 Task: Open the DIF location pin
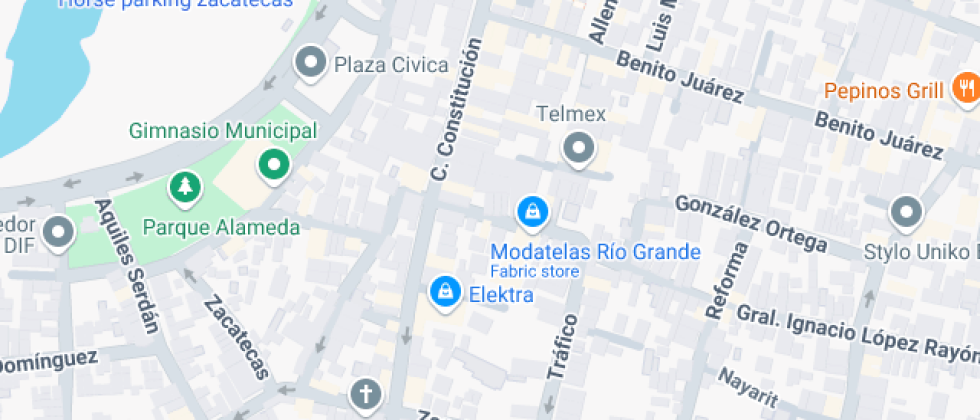tap(62, 234)
